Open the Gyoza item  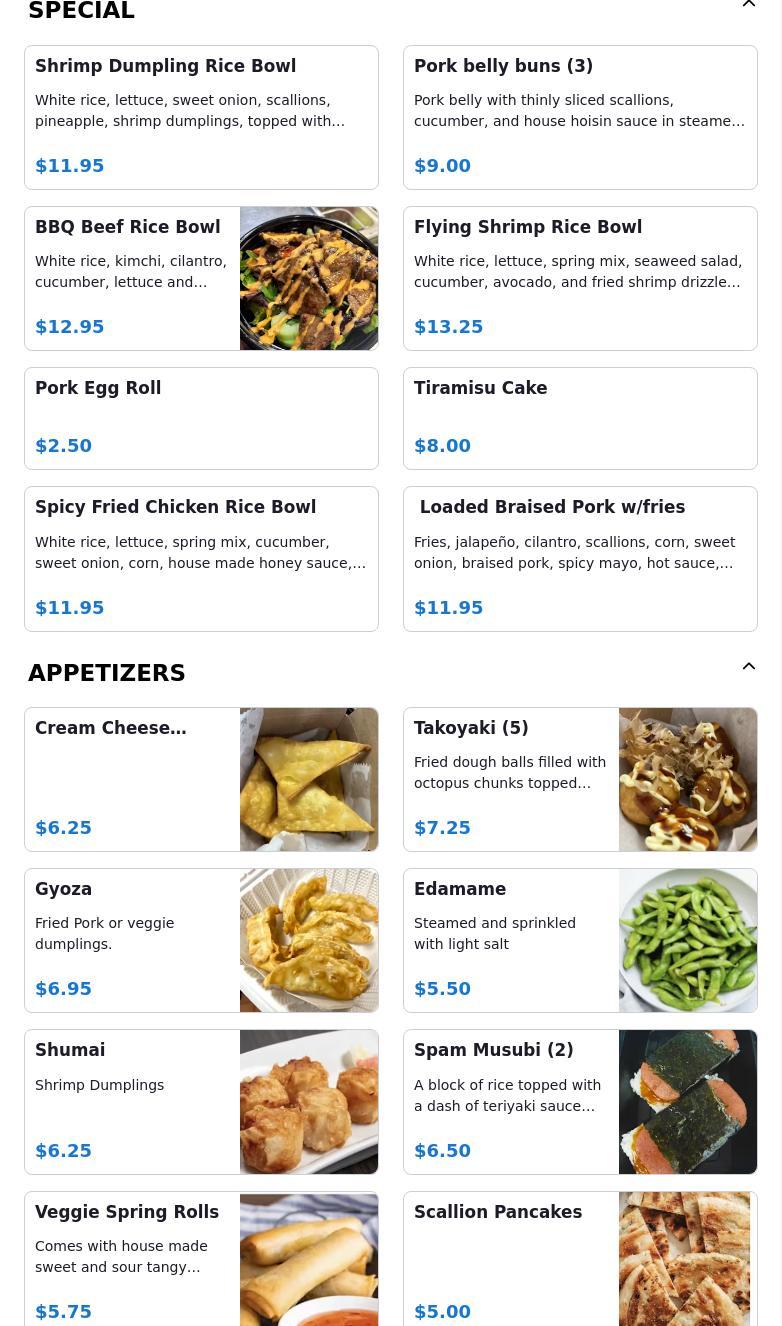click(x=201, y=940)
